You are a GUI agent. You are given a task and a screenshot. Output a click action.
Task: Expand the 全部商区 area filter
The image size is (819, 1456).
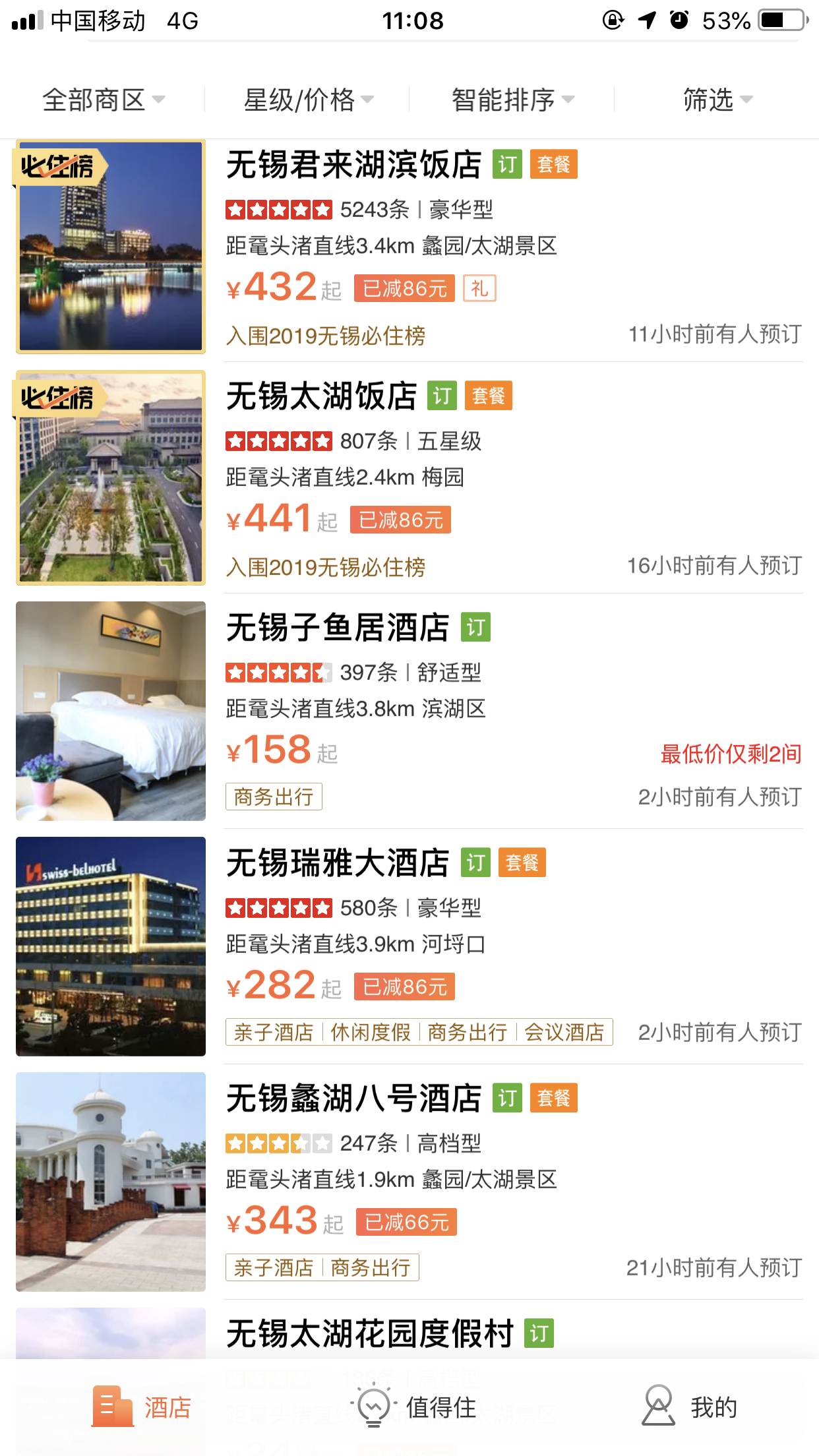(103, 100)
